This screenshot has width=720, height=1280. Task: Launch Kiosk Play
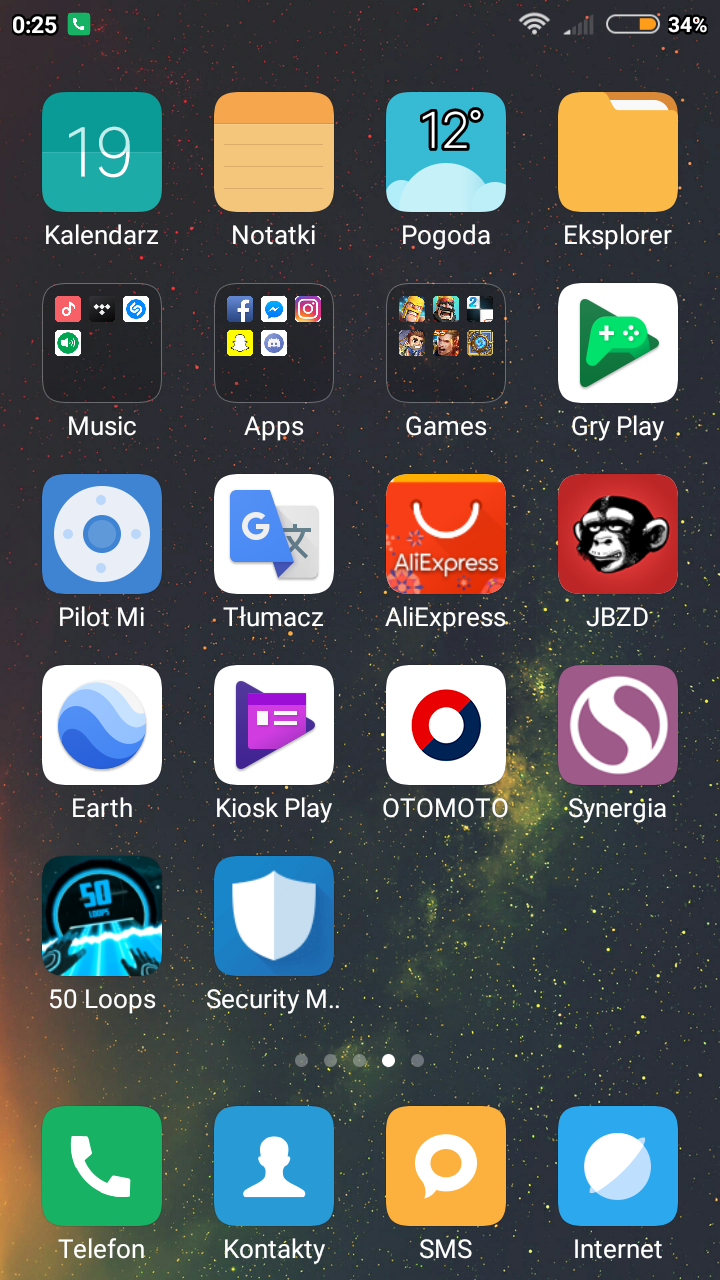point(274,725)
